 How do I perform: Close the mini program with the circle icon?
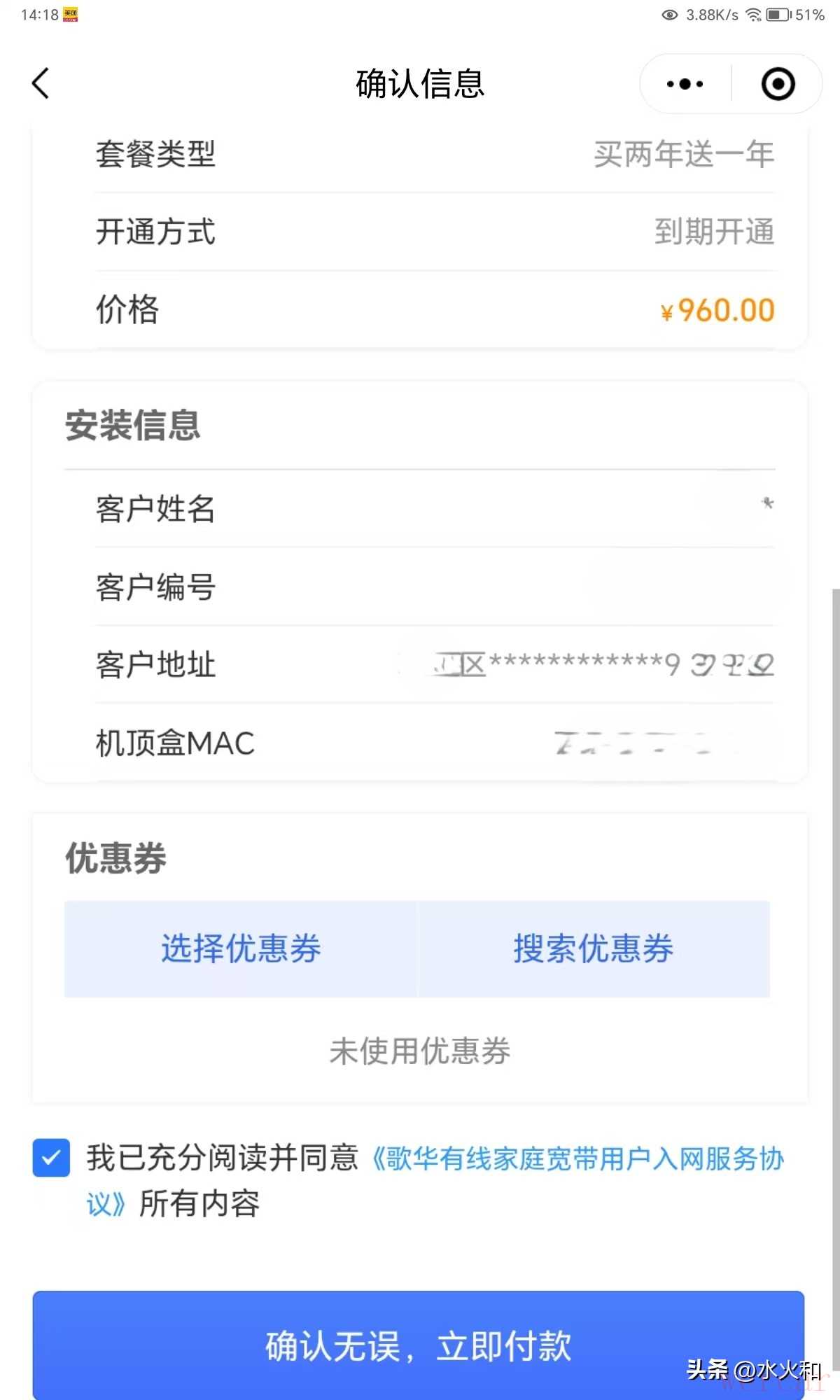point(778,84)
